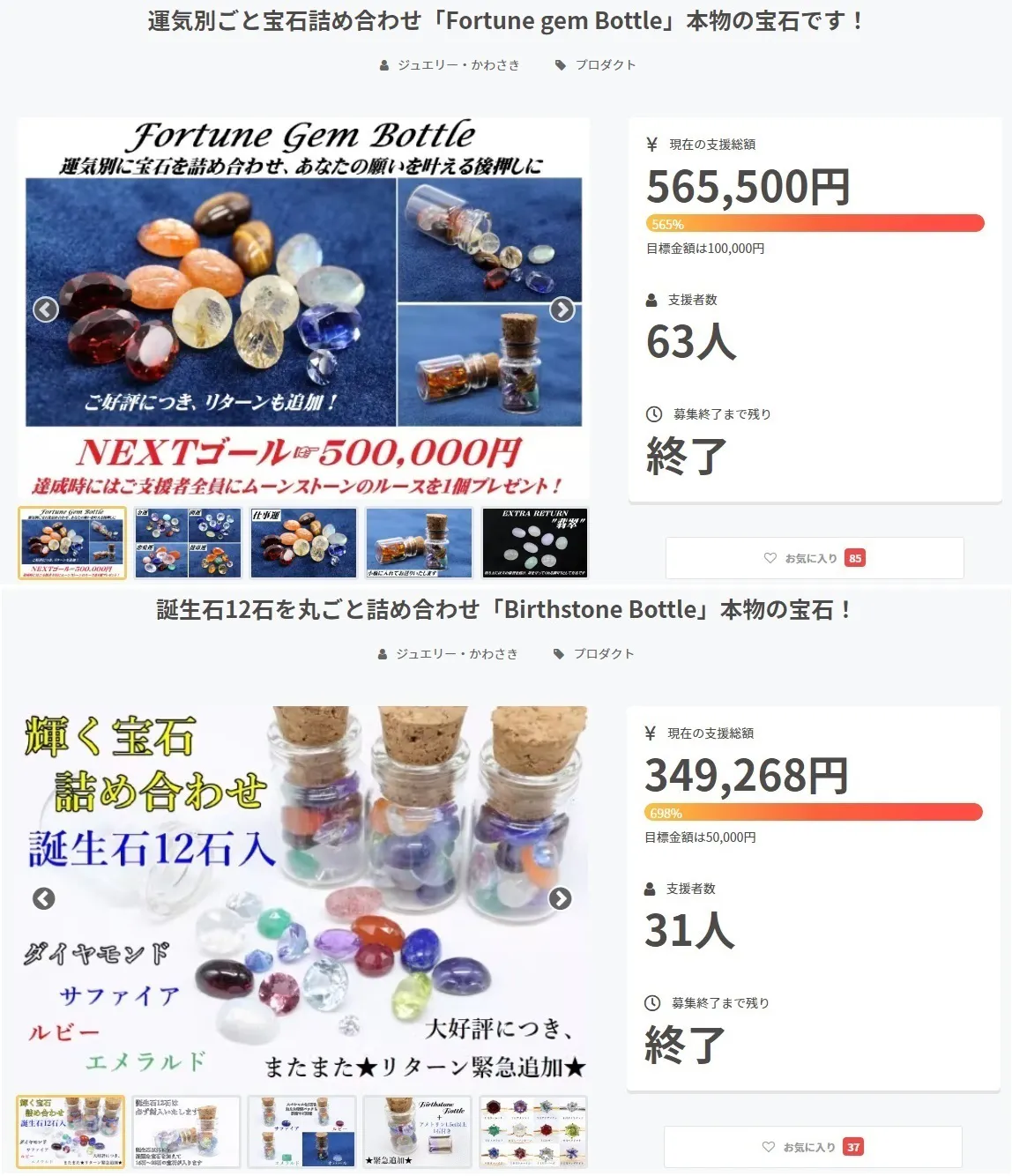Select the 仕事運 thumbnail in Fortune gallery
Image resolution: width=1012 pixels, height=1176 pixels.
click(303, 543)
